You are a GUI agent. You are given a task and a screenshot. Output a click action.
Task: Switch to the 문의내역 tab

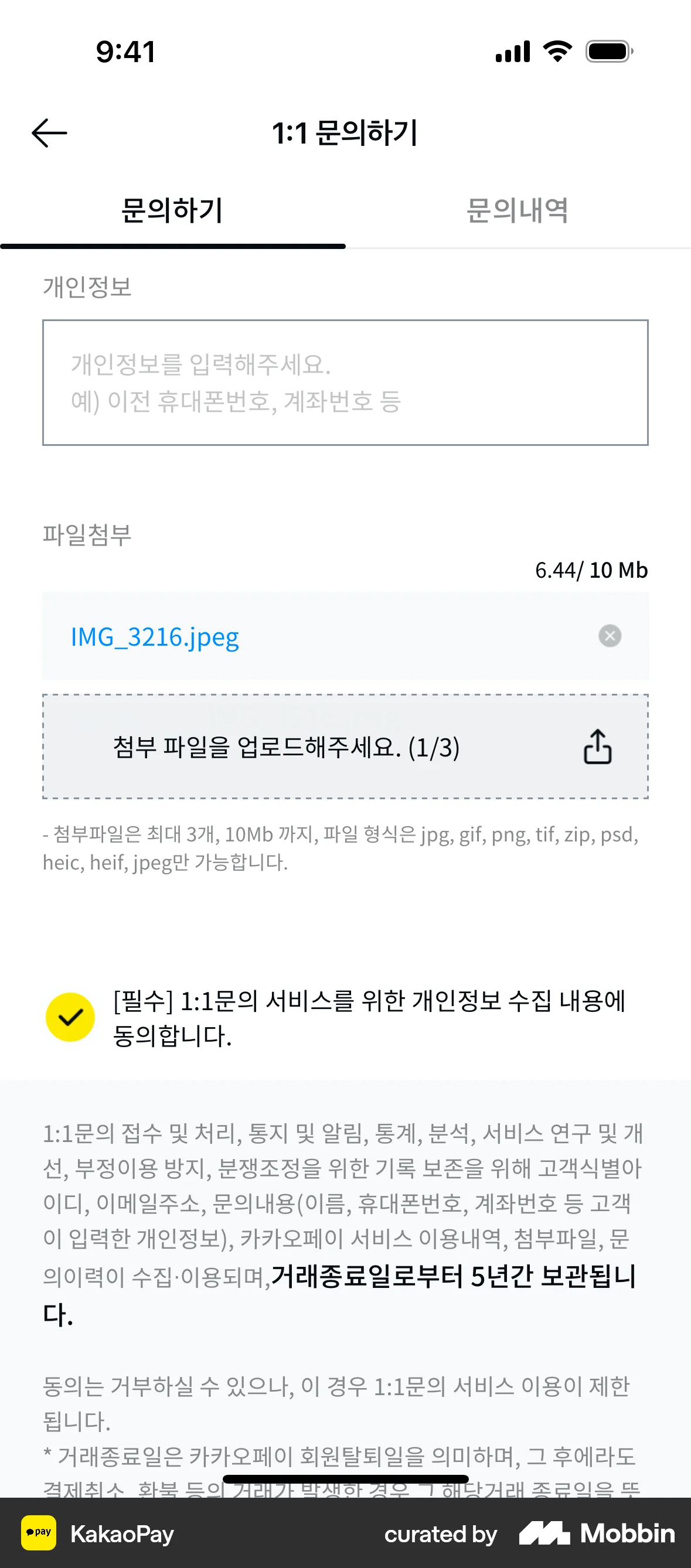(x=518, y=210)
